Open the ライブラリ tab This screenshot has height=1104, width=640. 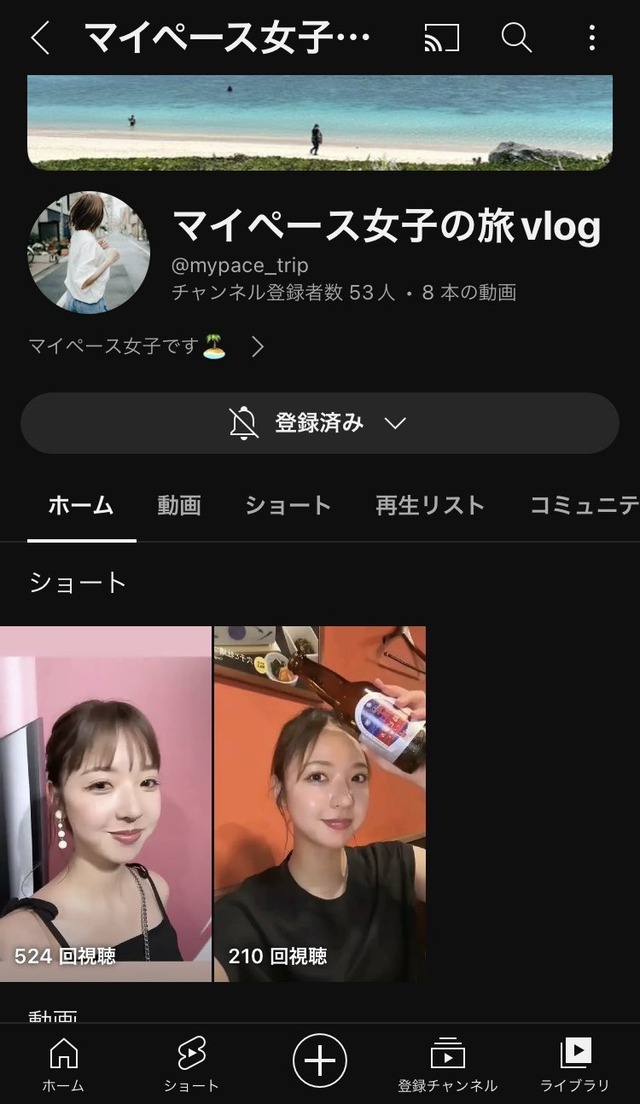click(x=575, y=1064)
